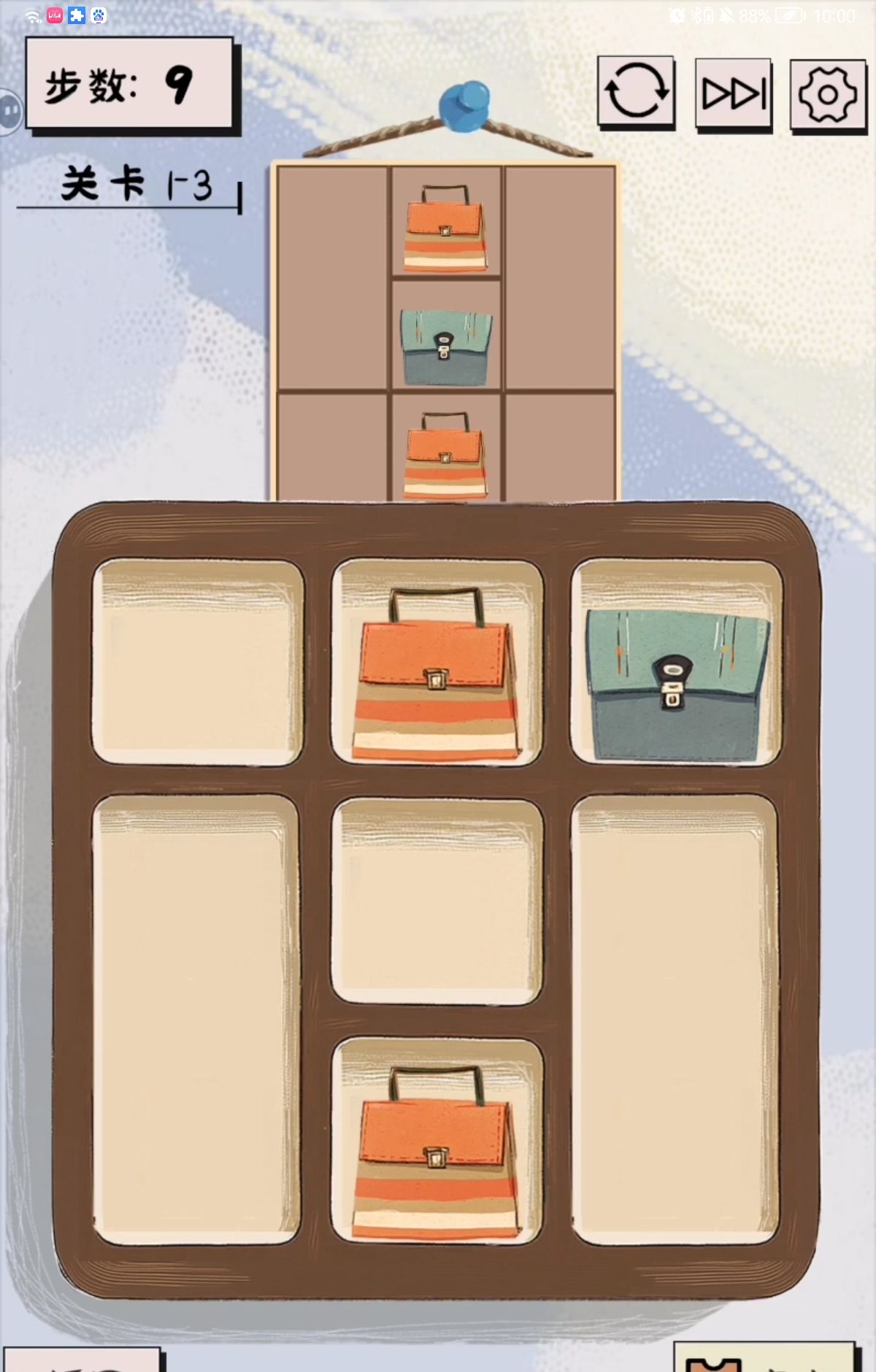Open the clothing button at bottom right

click(763, 1359)
